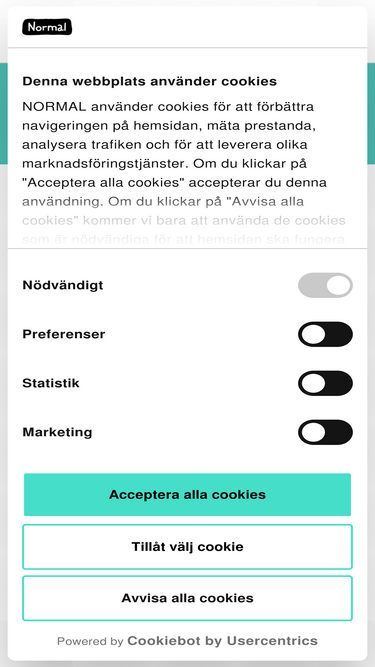Turn on the Statistik cookies switch

[x=325, y=383]
